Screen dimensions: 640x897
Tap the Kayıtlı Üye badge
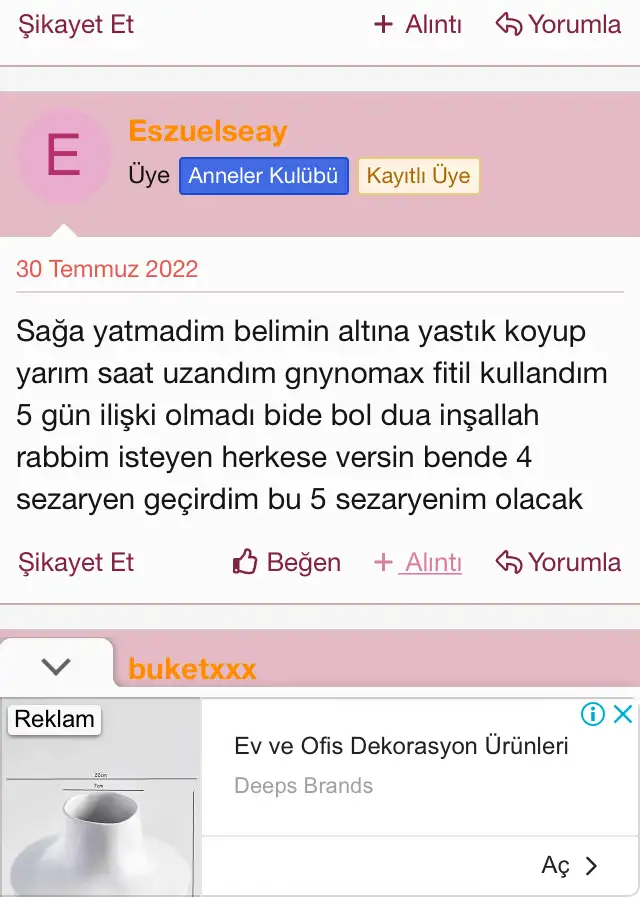pos(418,176)
